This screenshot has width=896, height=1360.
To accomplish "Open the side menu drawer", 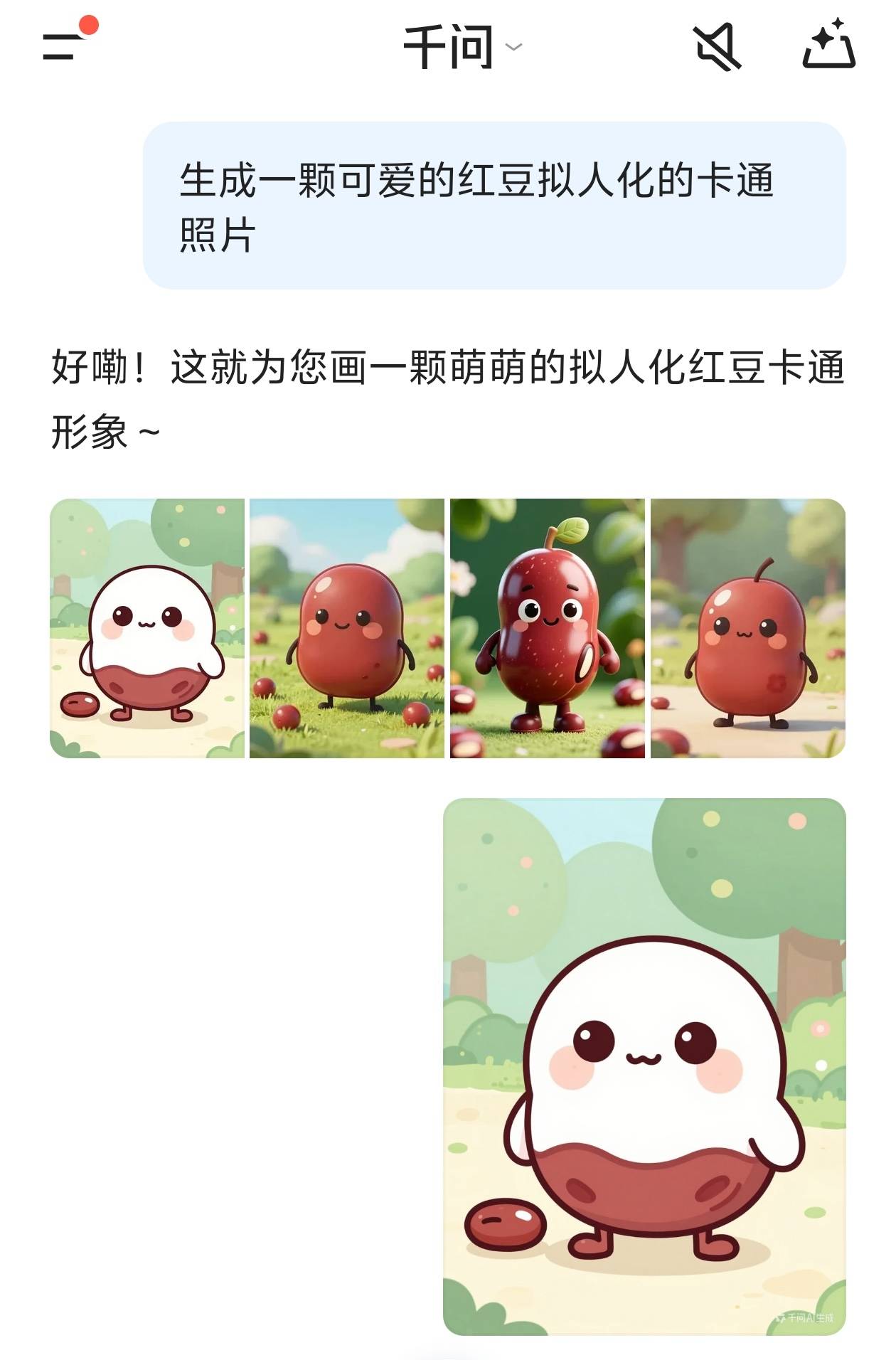I will tap(64, 47).
